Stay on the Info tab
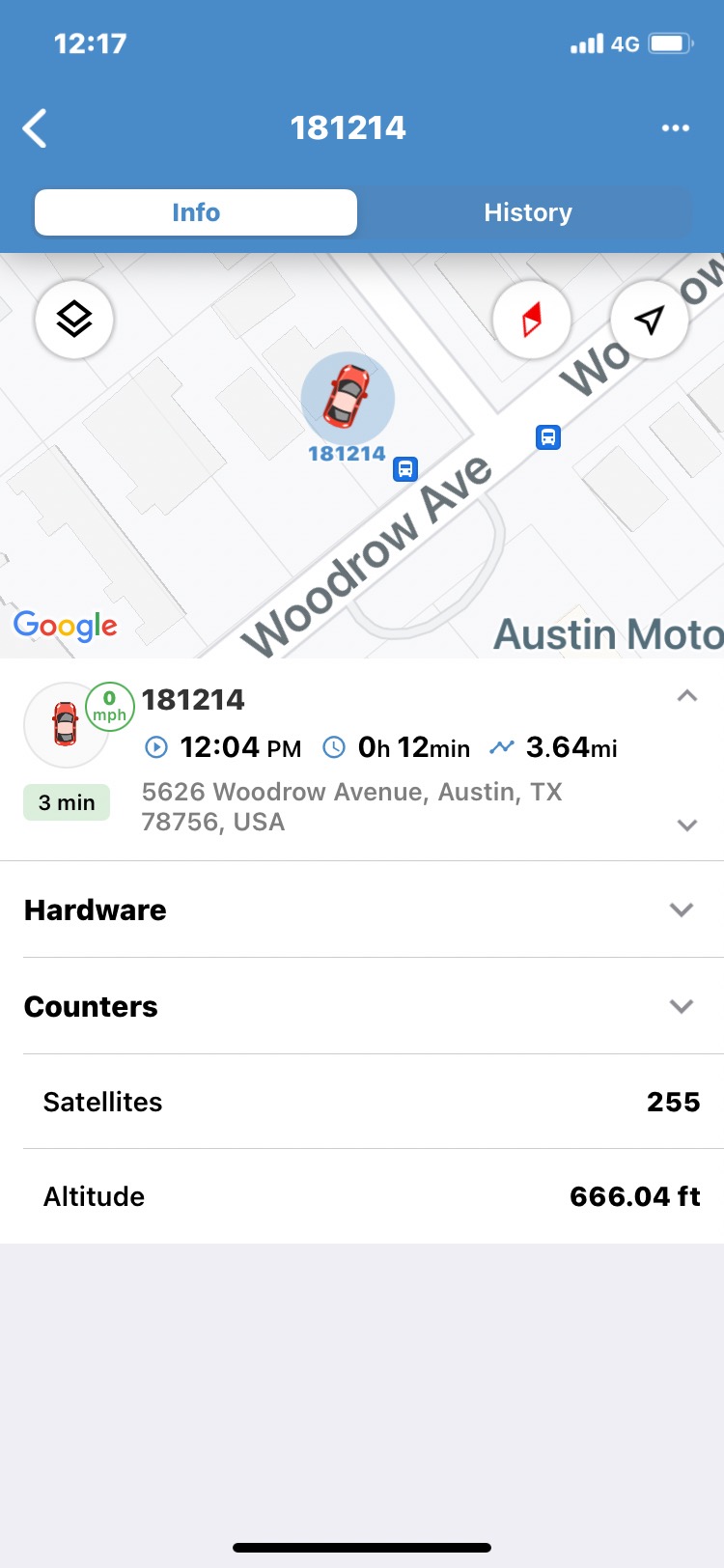Image resolution: width=724 pixels, height=1568 pixels. pyautogui.click(x=195, y=212)
